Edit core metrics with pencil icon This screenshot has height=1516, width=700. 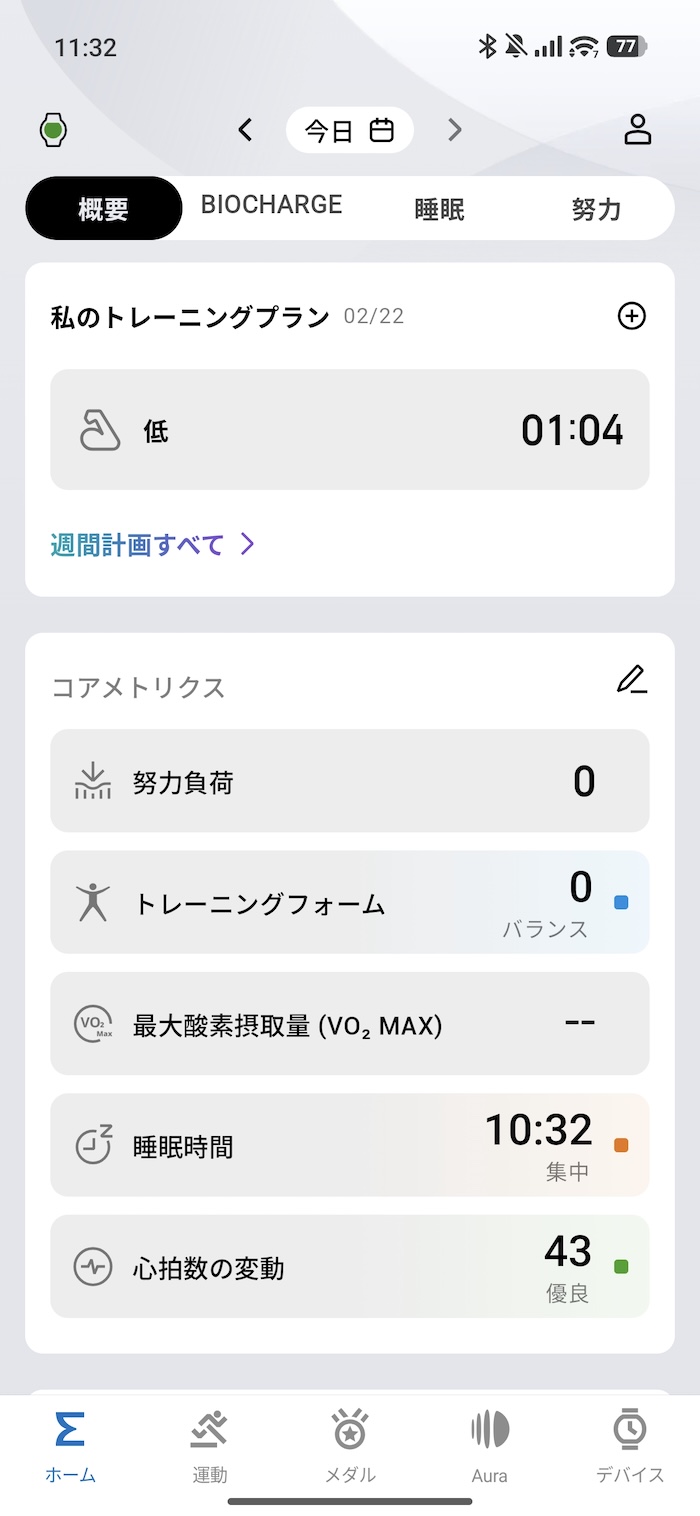coord(632,682)
